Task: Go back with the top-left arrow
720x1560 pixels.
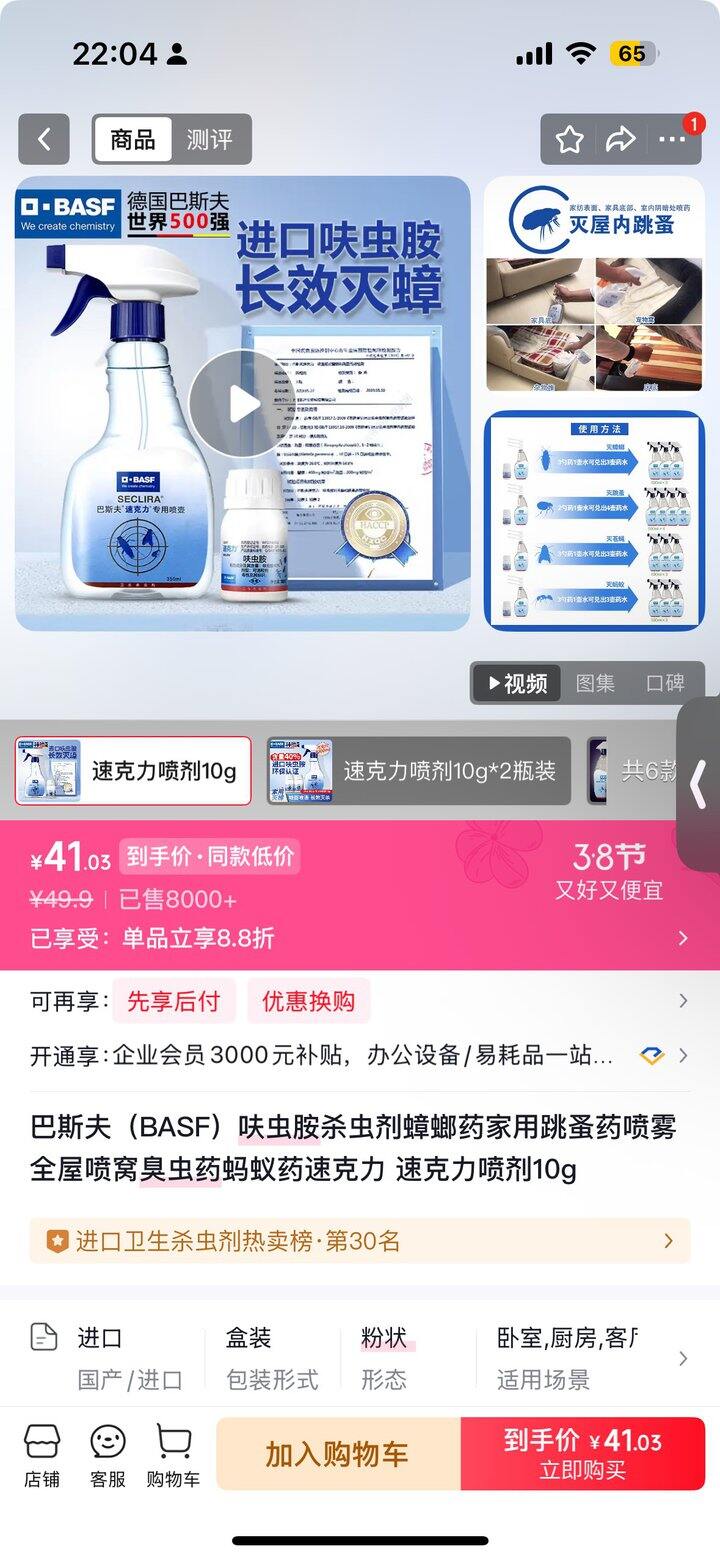Action: pyautogui.click(x=44, y=139)
